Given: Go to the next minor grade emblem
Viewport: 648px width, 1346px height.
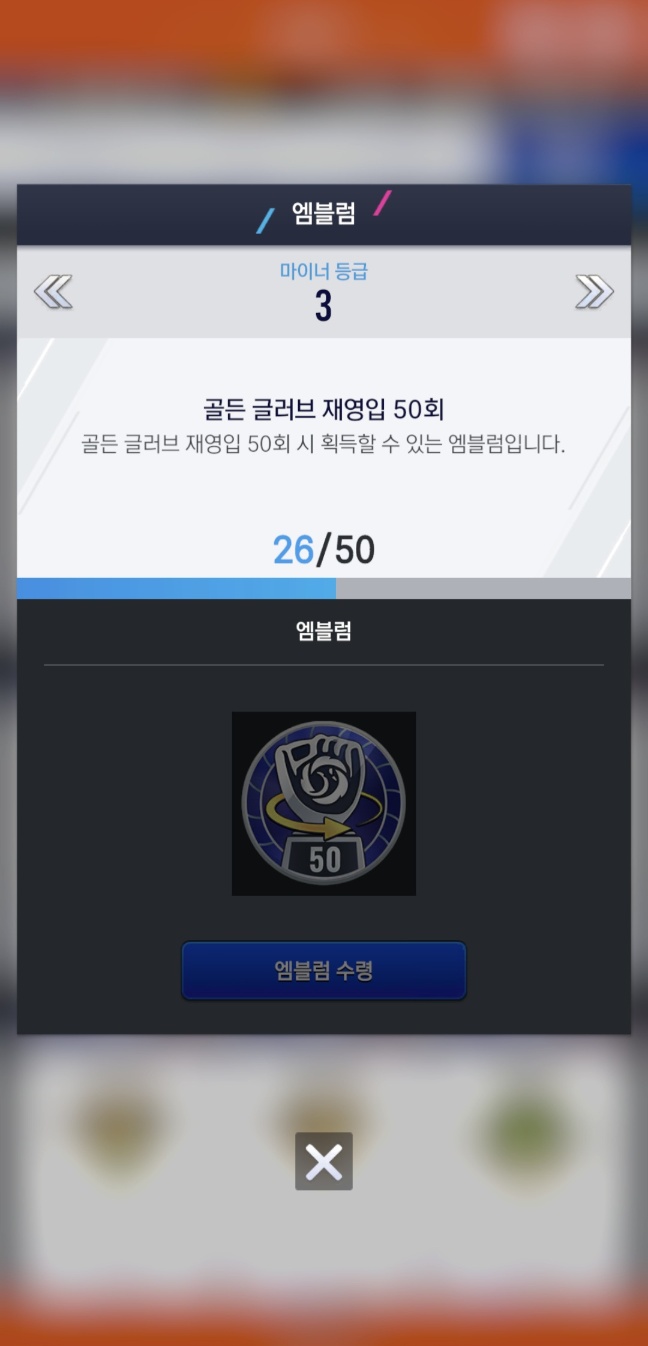Looking at the screenshot, I should coord(594,292).
